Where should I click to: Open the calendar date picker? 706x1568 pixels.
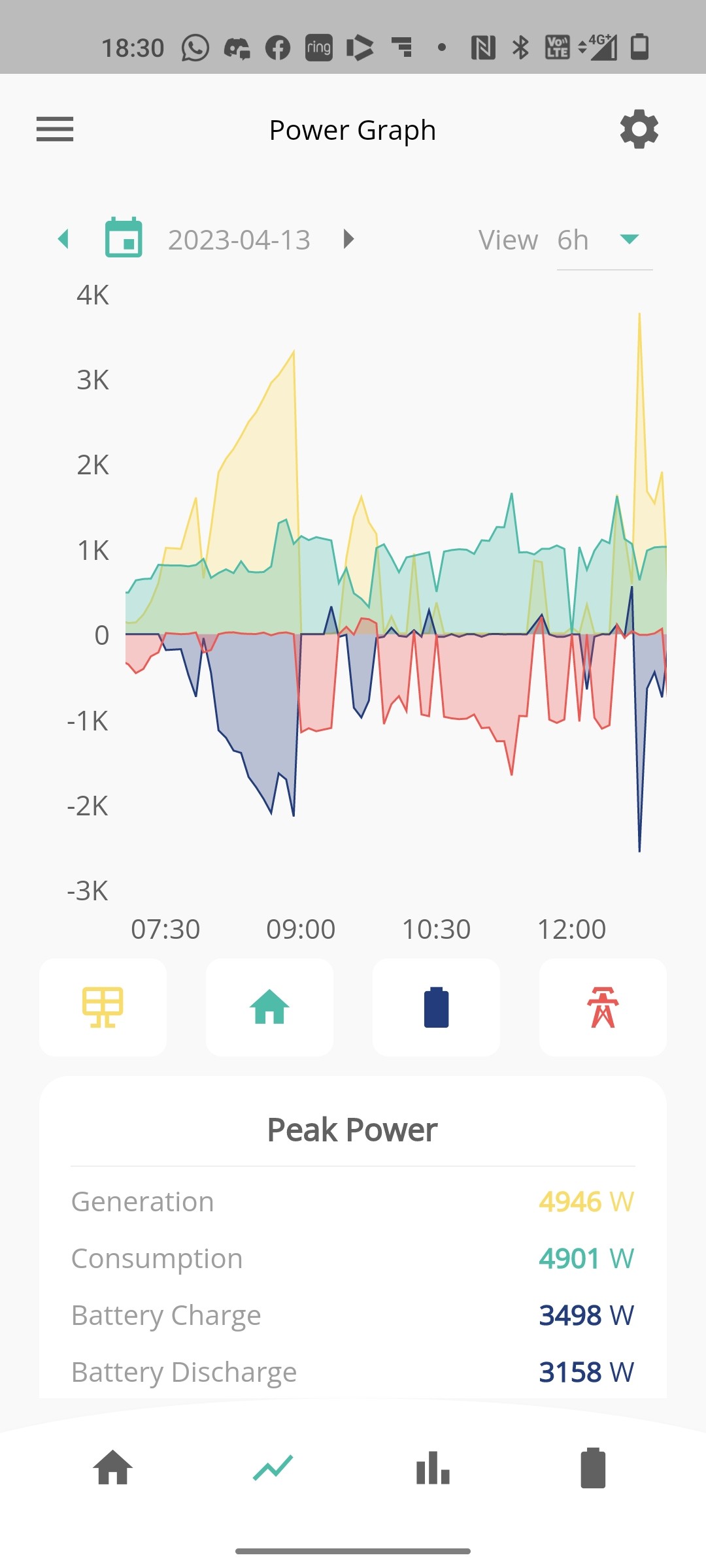(x=124, y=238)
